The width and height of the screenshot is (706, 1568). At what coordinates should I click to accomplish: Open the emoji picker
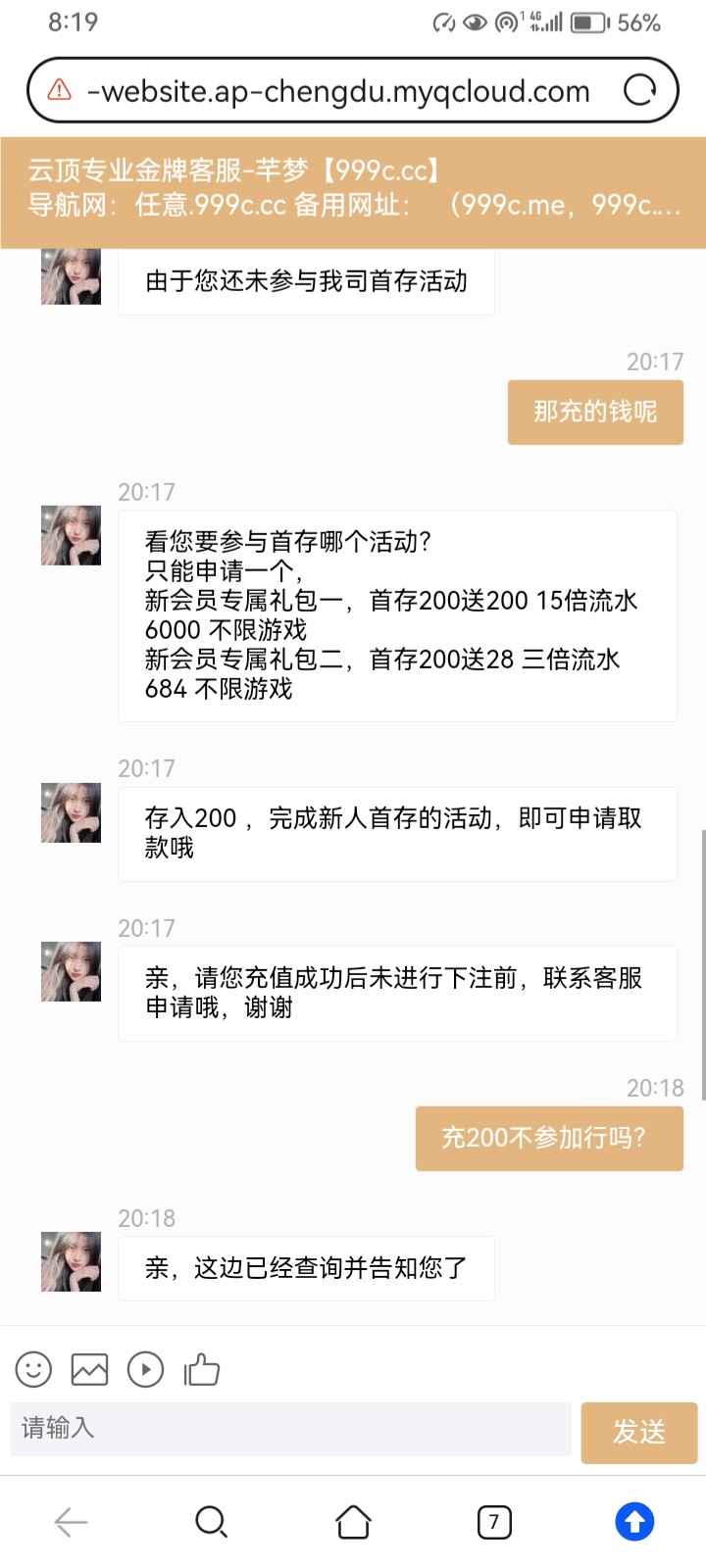point(33,1369)
